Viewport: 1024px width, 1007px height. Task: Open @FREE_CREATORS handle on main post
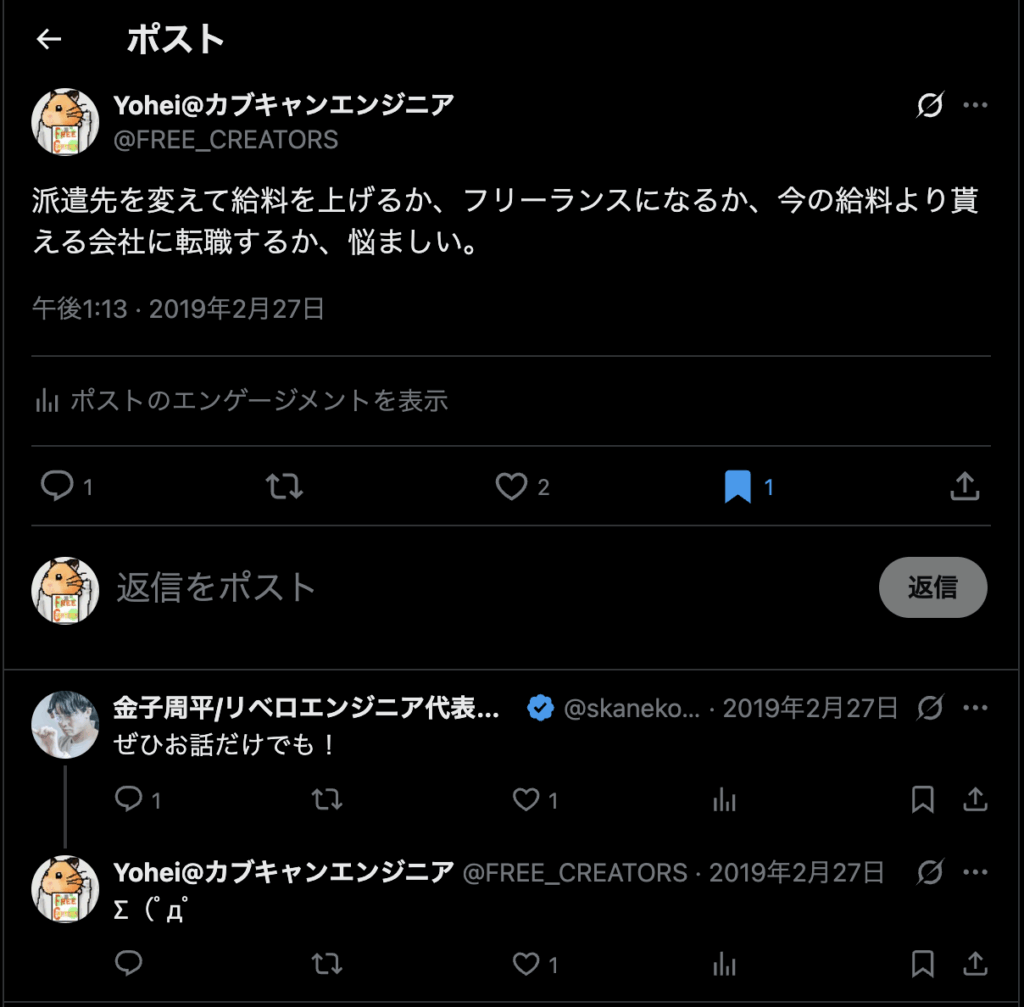click(225, 139)
